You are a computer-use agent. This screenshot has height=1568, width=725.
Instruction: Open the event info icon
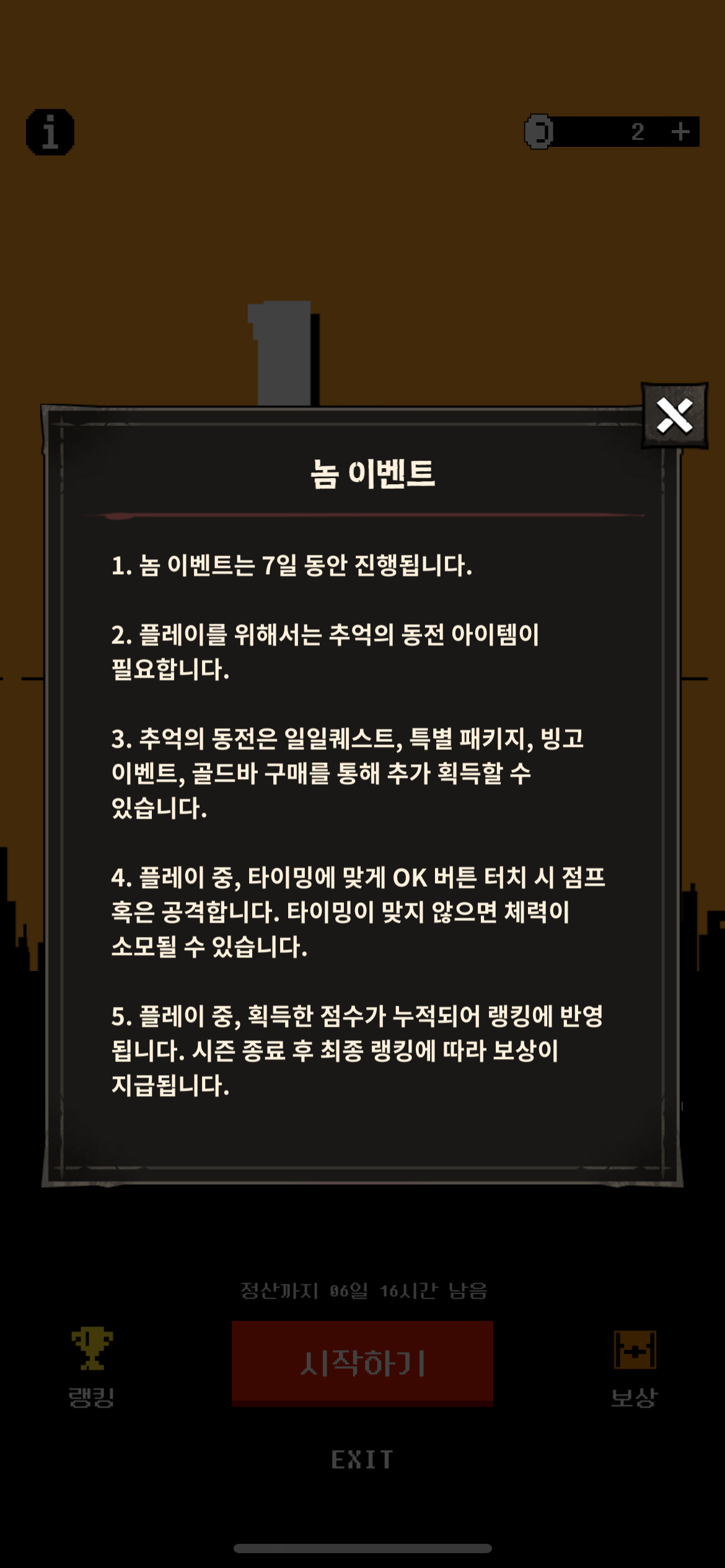click(x=50, y=132)
